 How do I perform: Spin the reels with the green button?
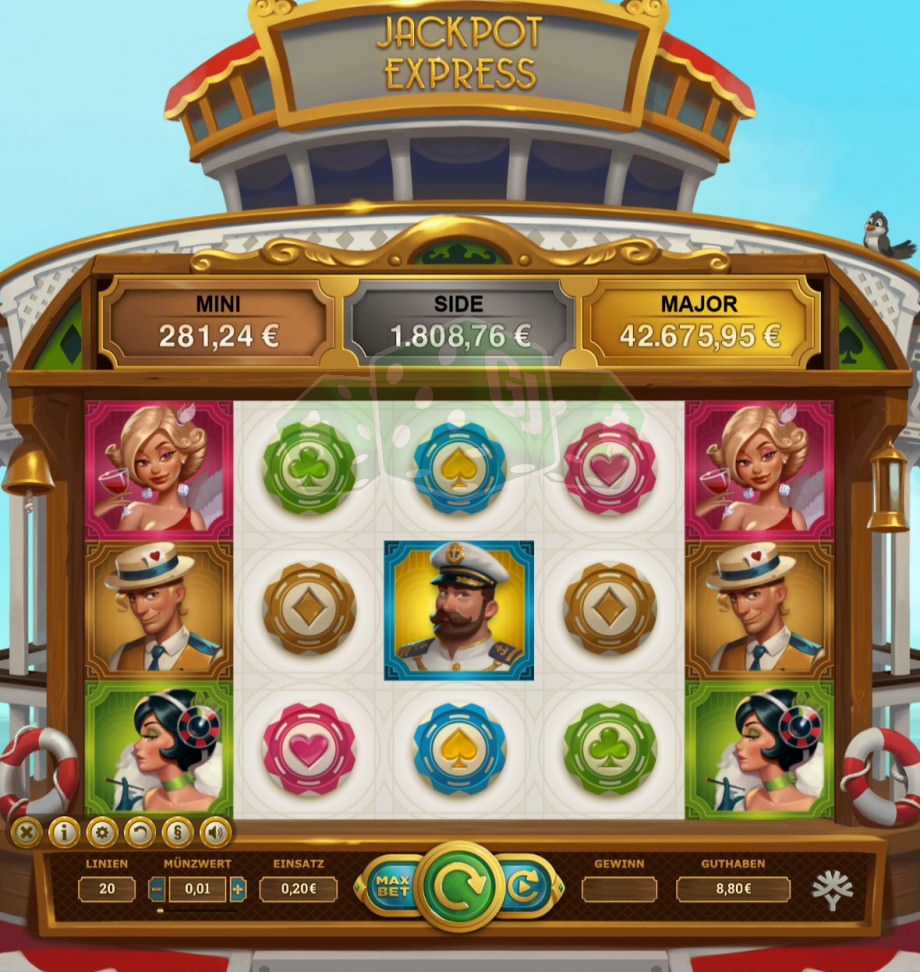pos(460,886)
